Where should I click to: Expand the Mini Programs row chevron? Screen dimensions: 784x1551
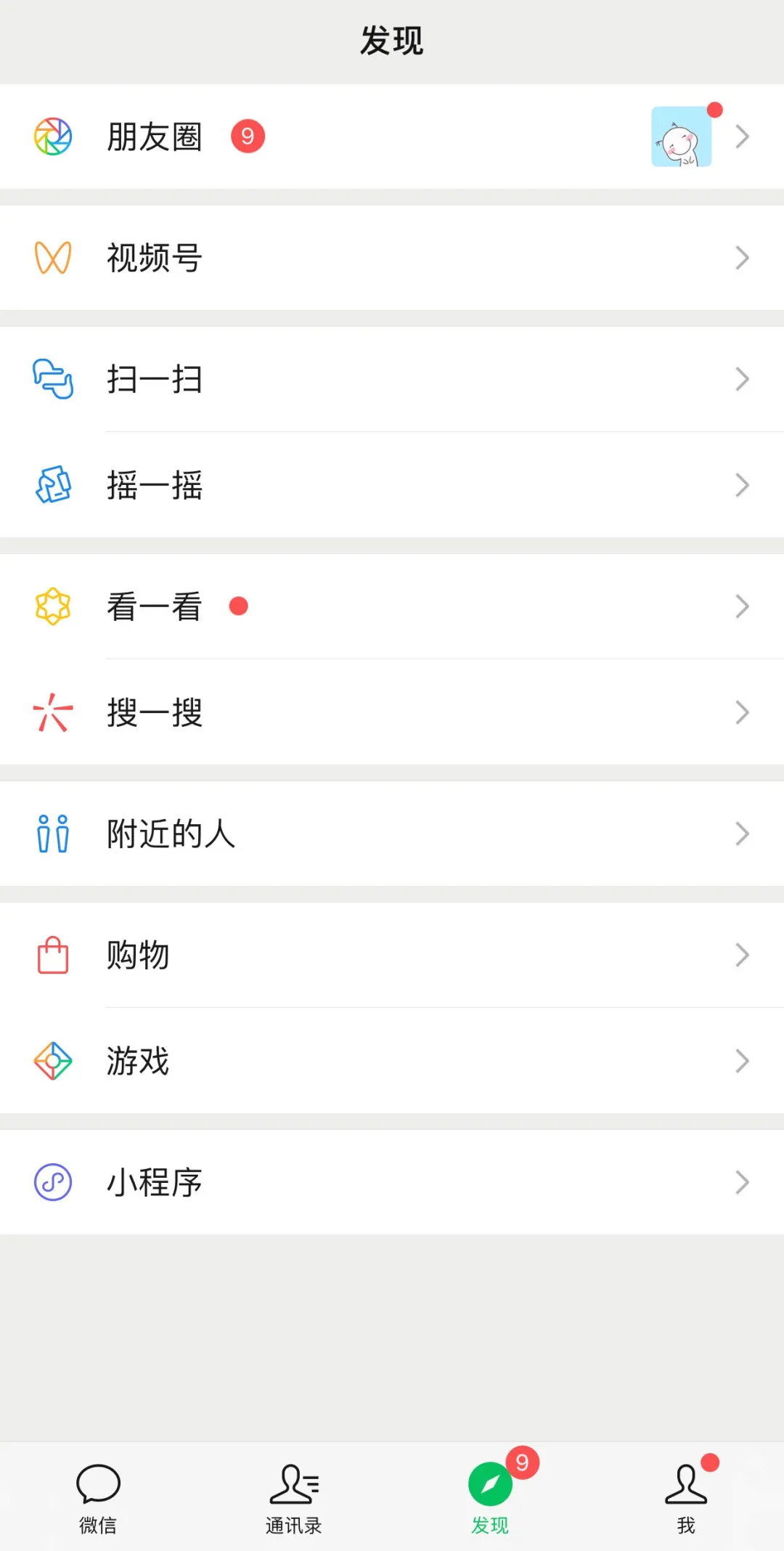(x=741, y=1181)
